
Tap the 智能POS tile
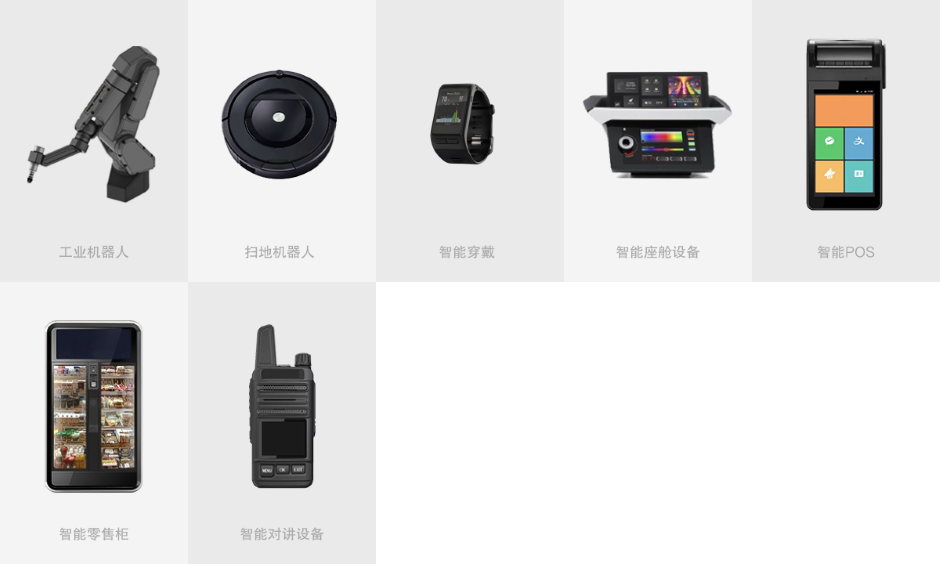pos(845,140)
